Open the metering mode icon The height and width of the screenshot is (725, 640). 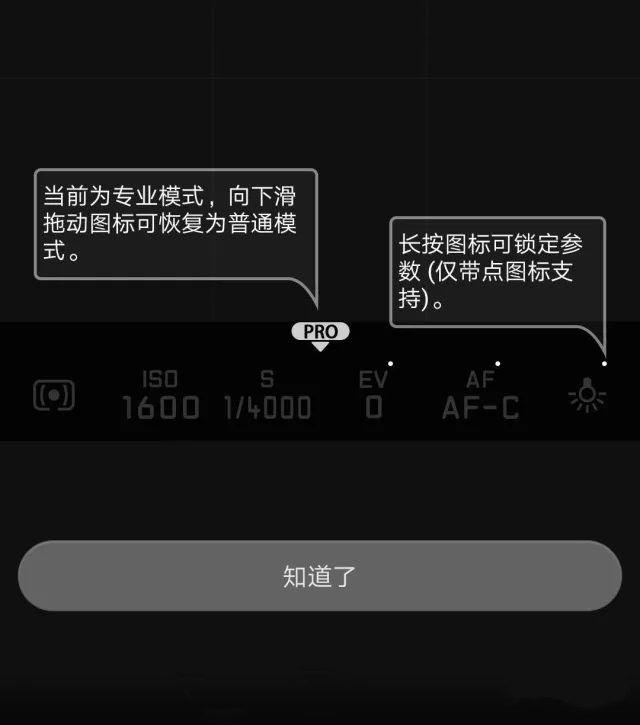pos(54,396)
